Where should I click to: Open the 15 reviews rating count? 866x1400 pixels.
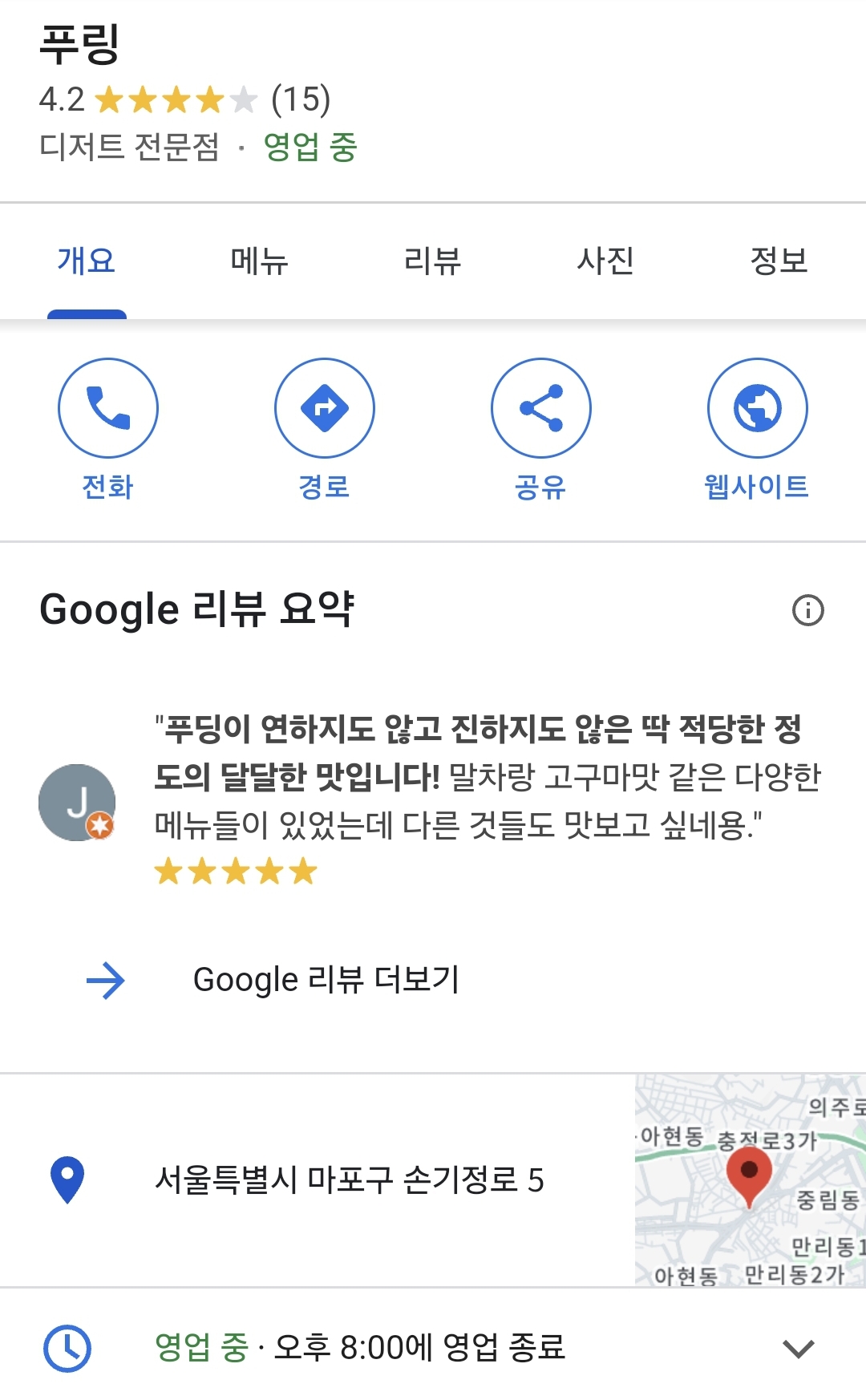tap(301, 99)
